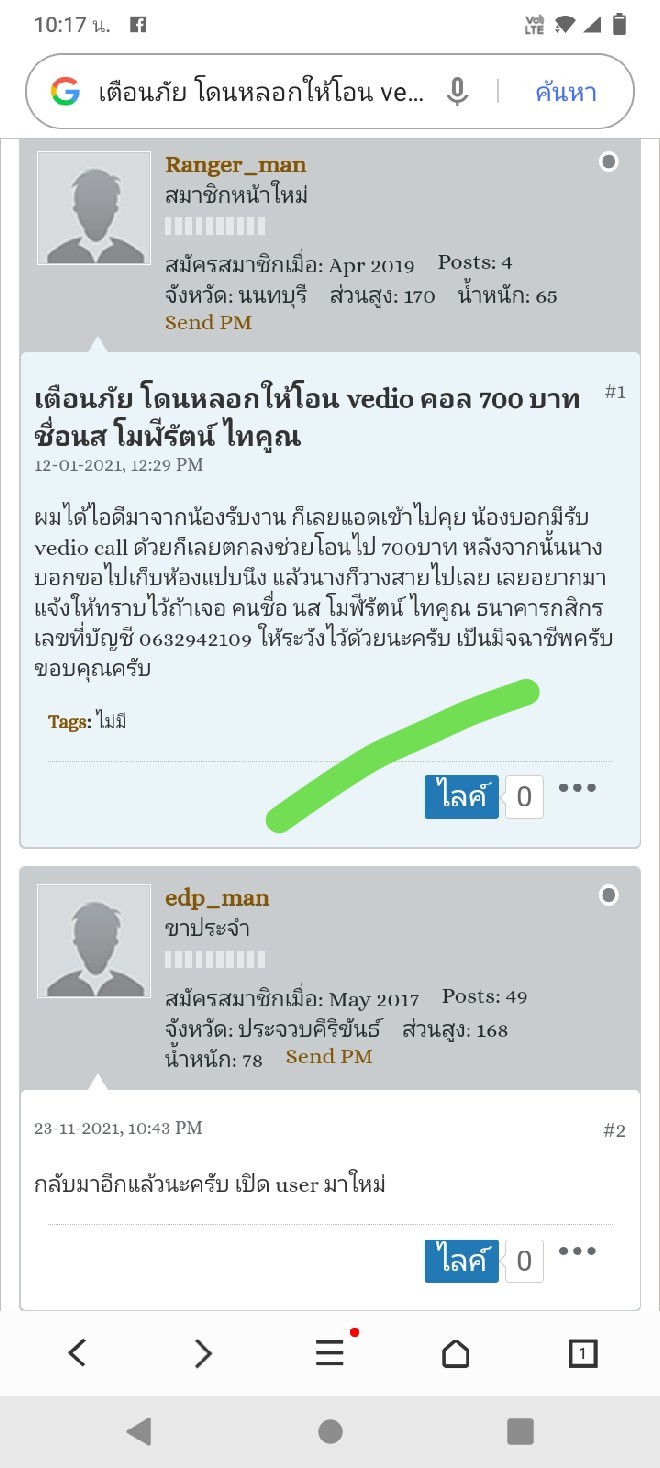The width and height of the screenshot is (660, 1468).
Task: Go forward with browser forward arrow
Action: [x=203, y=1353]
